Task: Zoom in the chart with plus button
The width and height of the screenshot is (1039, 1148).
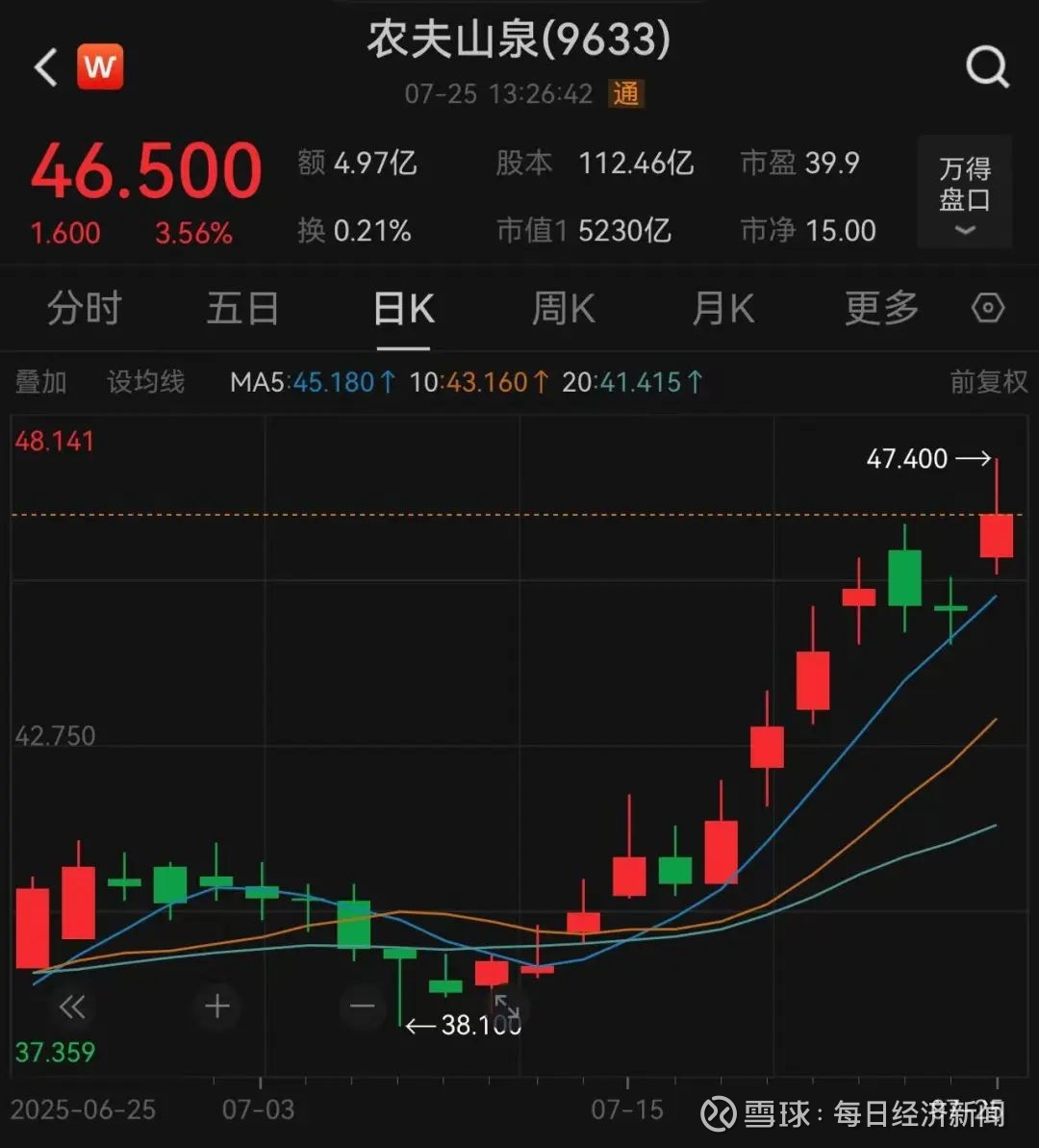Action: 217,1008
